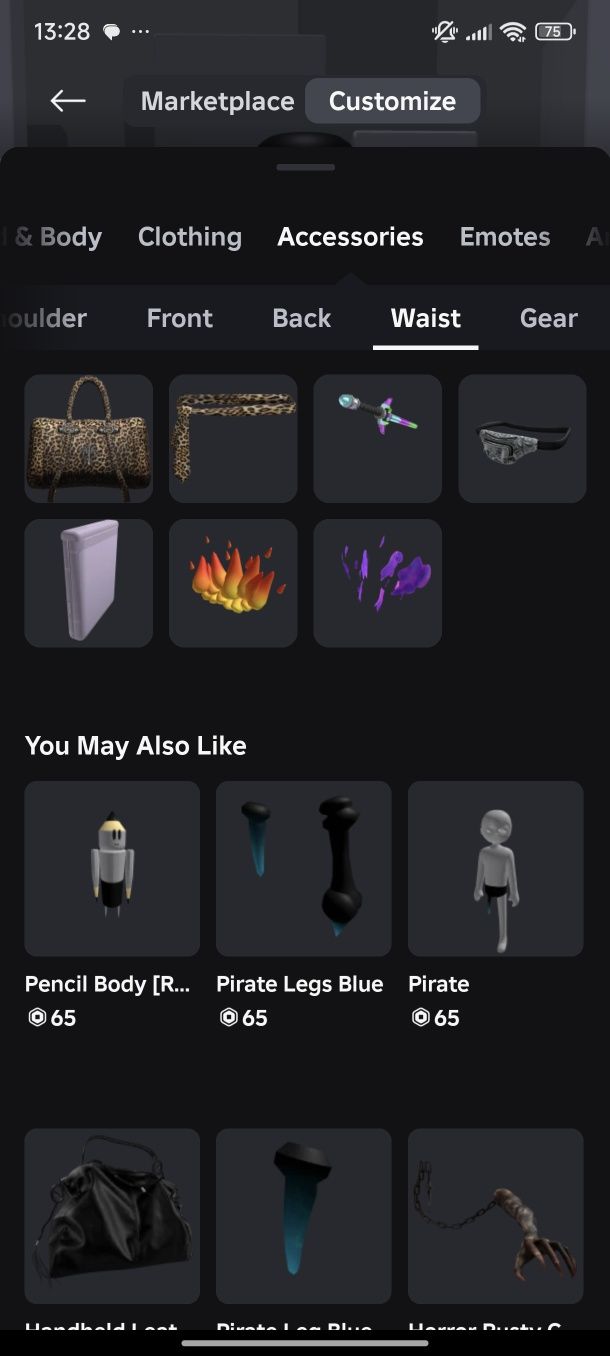Equip the orange flames accessory
The width and height of the screenshot is (610, 1356).
pos(233,583)
